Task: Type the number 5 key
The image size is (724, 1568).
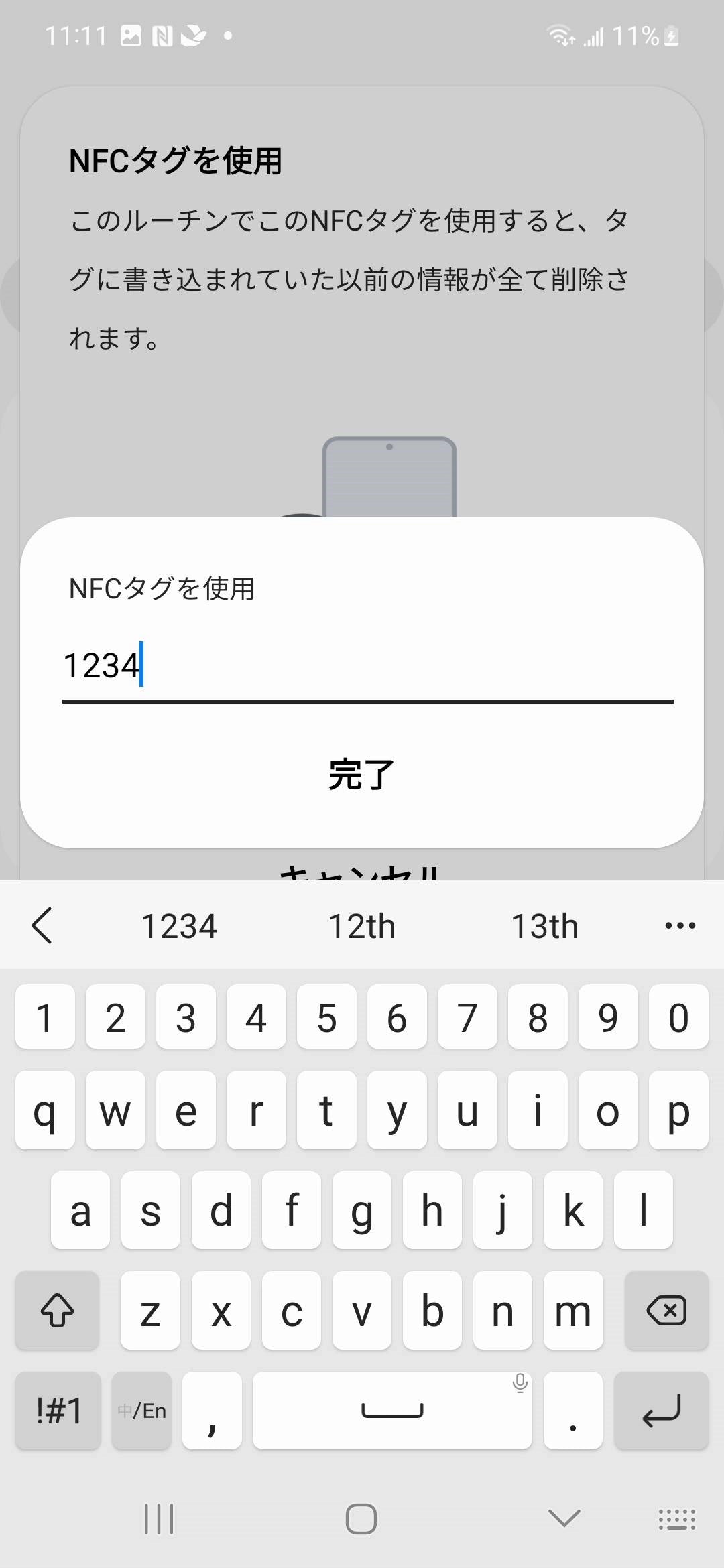Action: pyautogui.click(x=326, y=1017)
